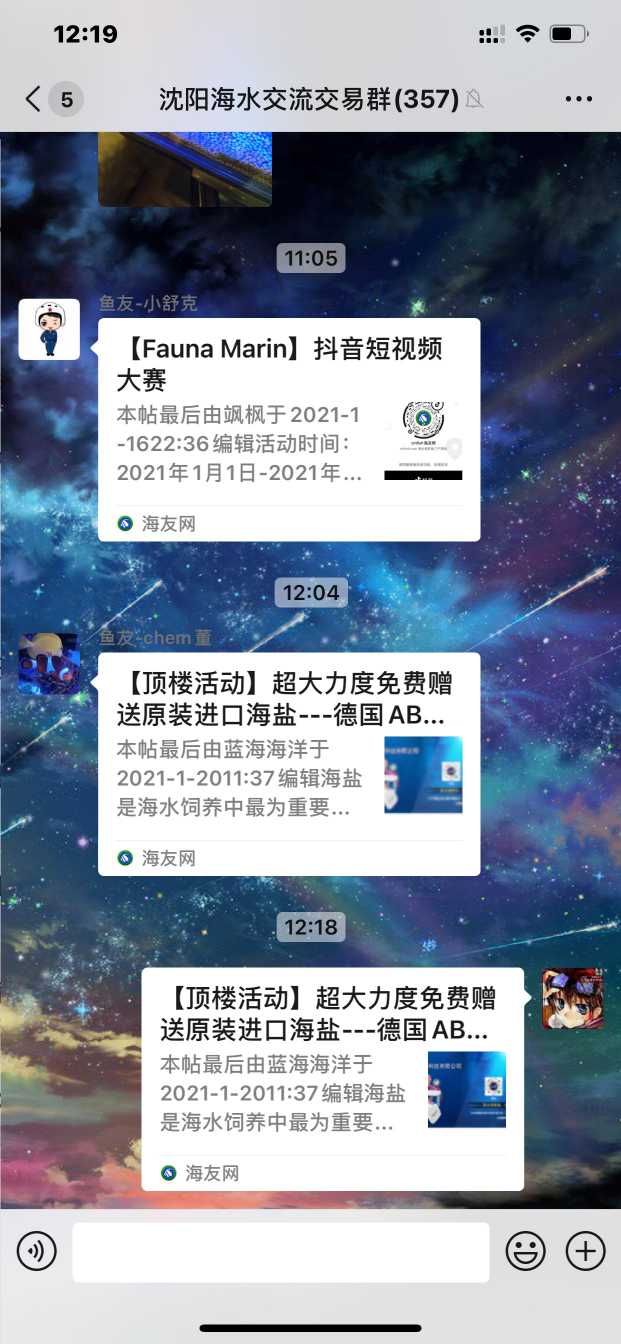Viewport: 621px width, 1344px height.
Task: Open the Fauna Marin 抖音短视频大赛 link card
Action: coord(288,429)
